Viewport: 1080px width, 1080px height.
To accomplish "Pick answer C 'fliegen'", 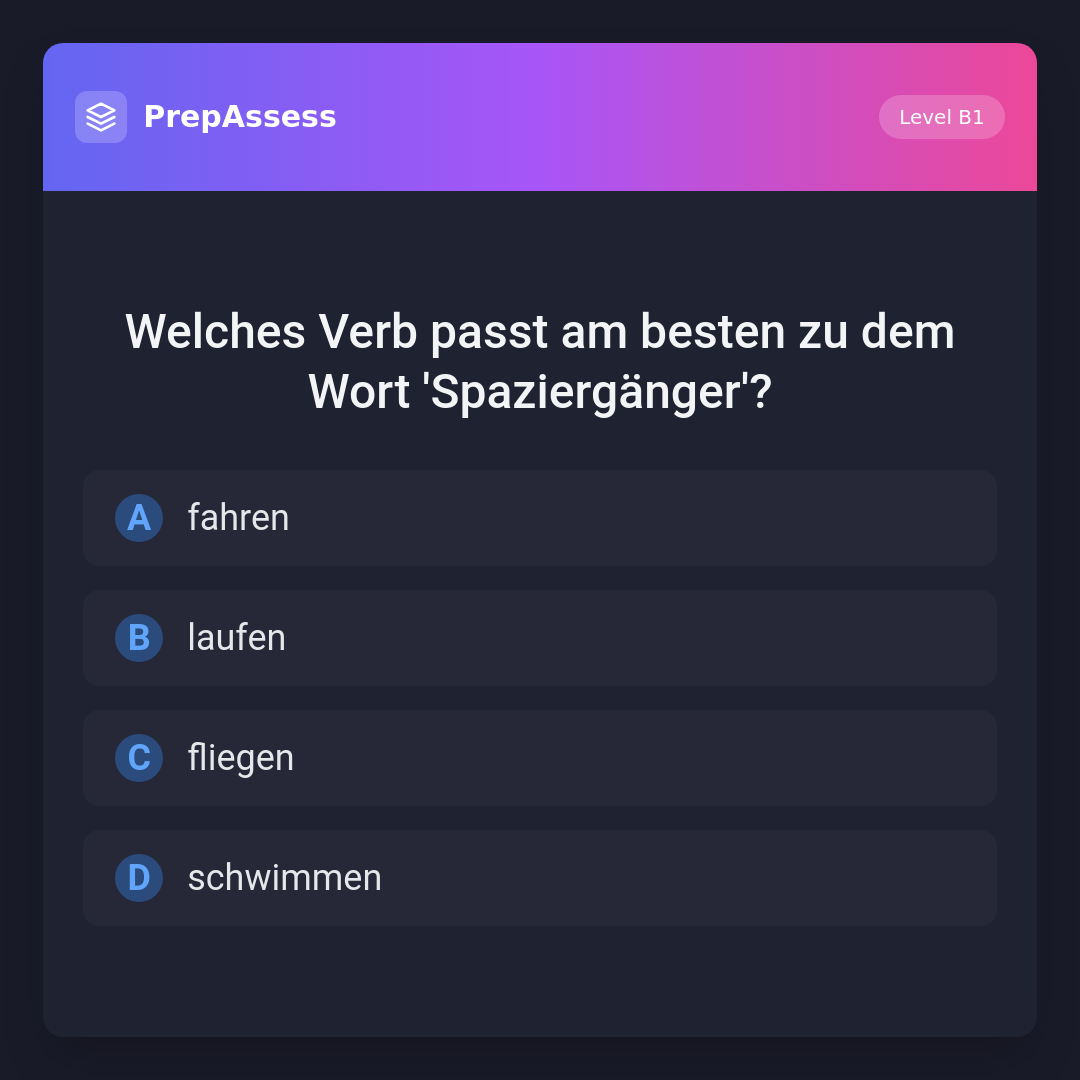I will (540, 758).
